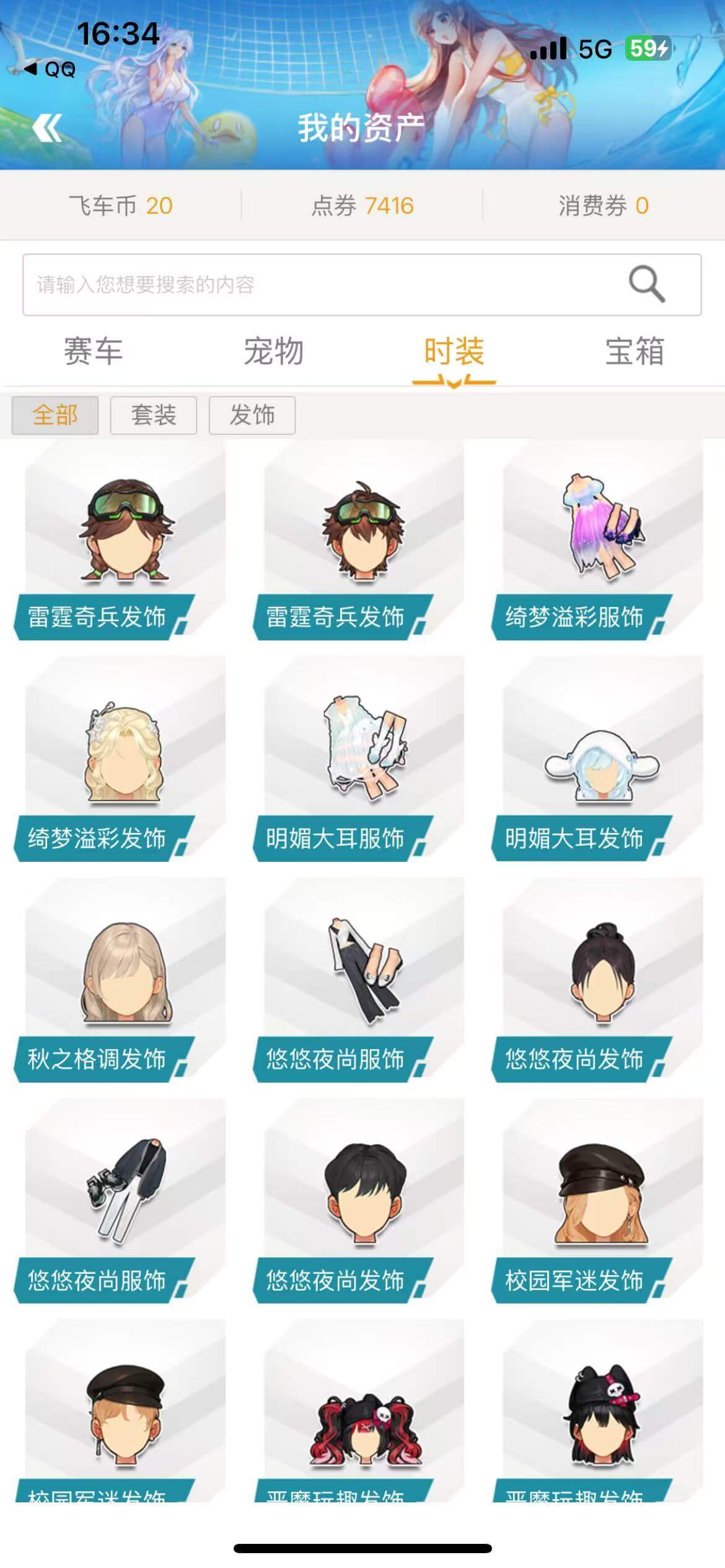Click the search magnifier icon
The height and width of the screenshot is (1568, 725).
tap(647, 284)
